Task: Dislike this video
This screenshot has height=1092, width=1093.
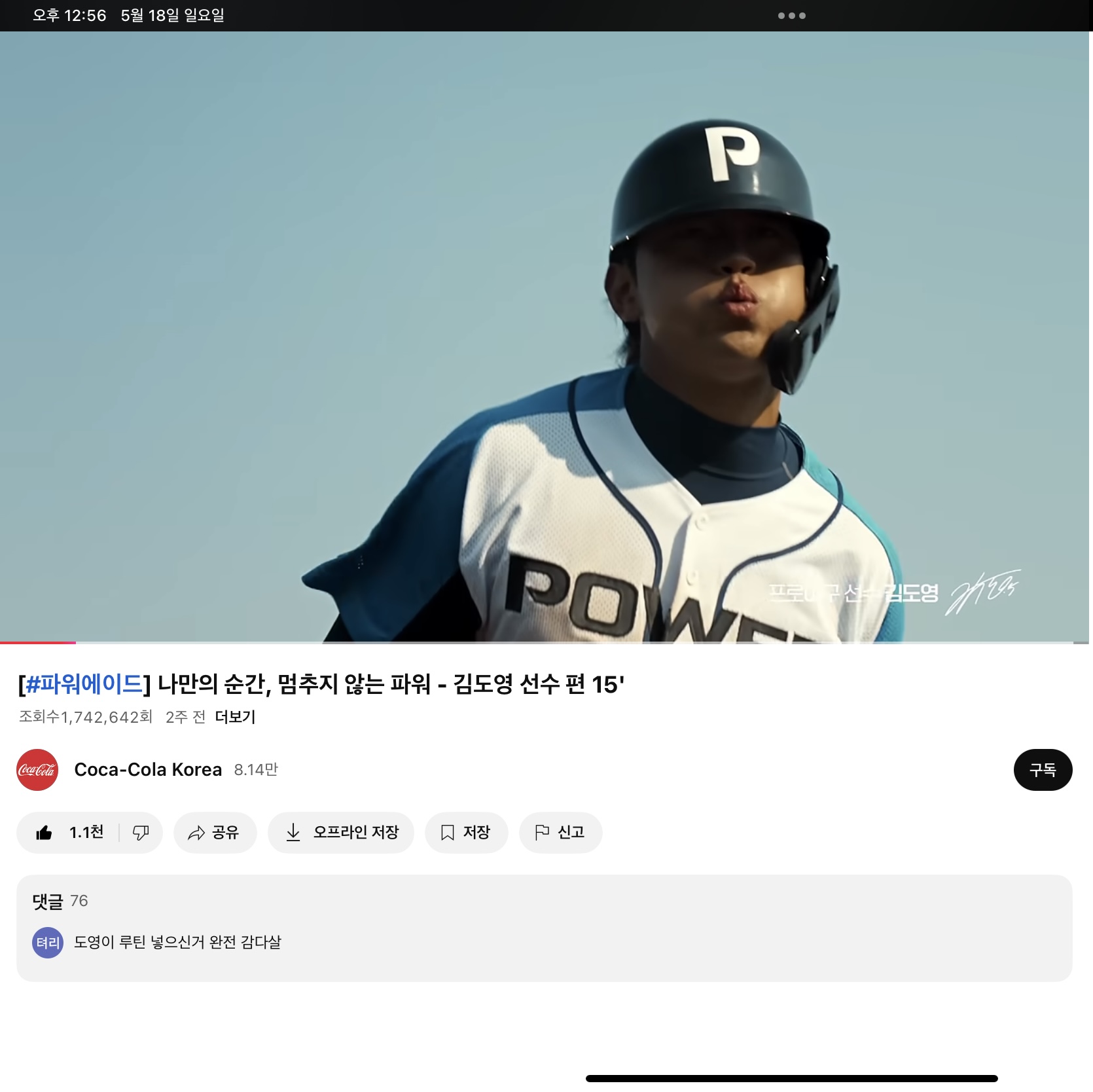Action: pyautogui.click(x=141, y=833)
